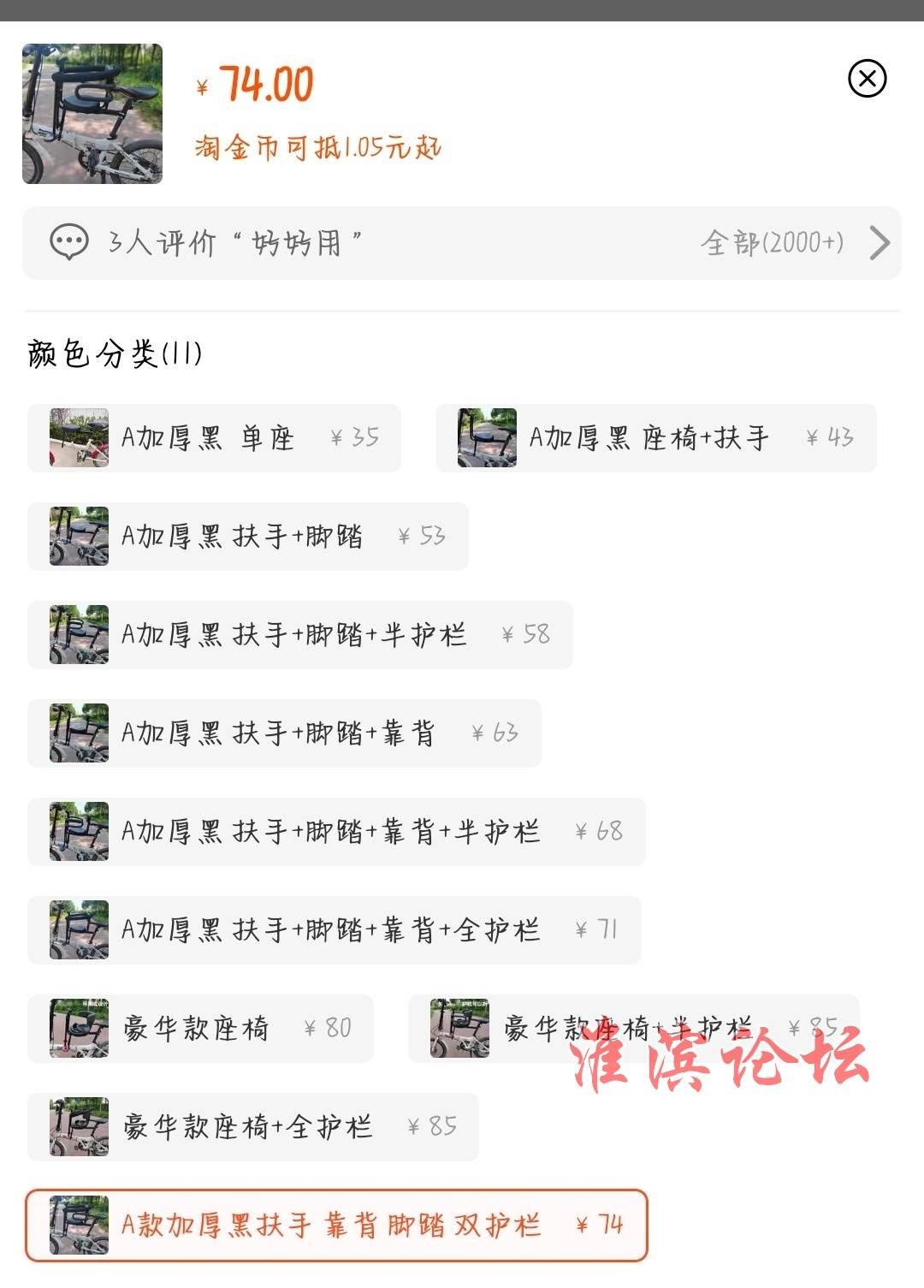Pick 豪华款座椅 for ¥80
The width and height of the screenshot is (924, 1288).
pyautogui.click(x=200, y=1029)
